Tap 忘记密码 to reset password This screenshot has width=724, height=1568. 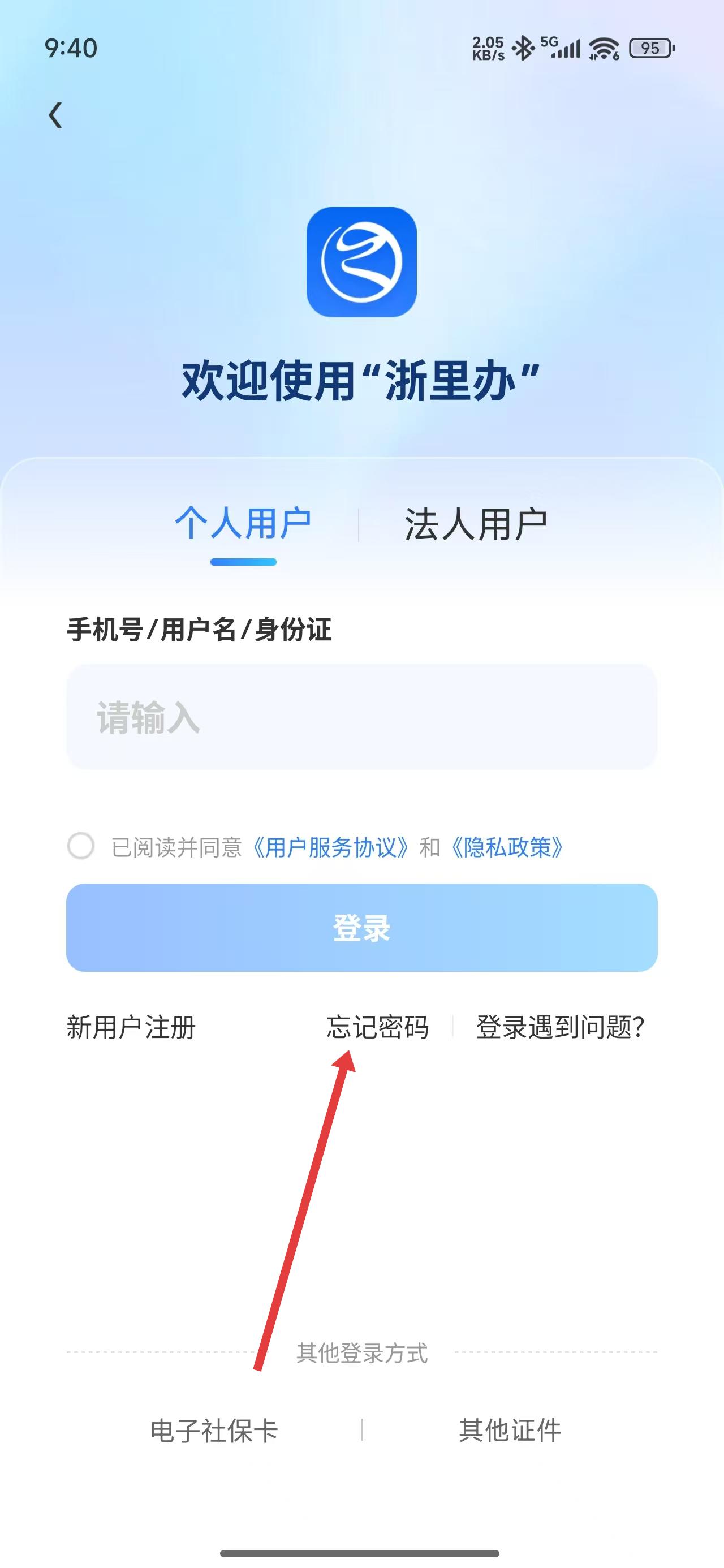click(x=377, y=1027)
